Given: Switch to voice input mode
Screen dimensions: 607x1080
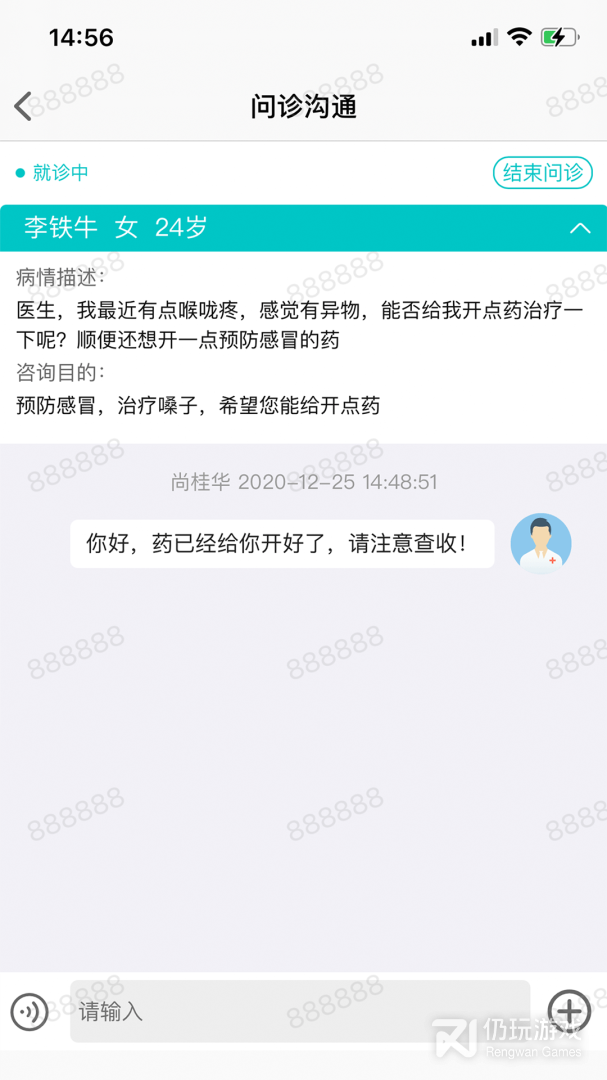Looking at the screenshot, I should click(x=29, y=1012).
